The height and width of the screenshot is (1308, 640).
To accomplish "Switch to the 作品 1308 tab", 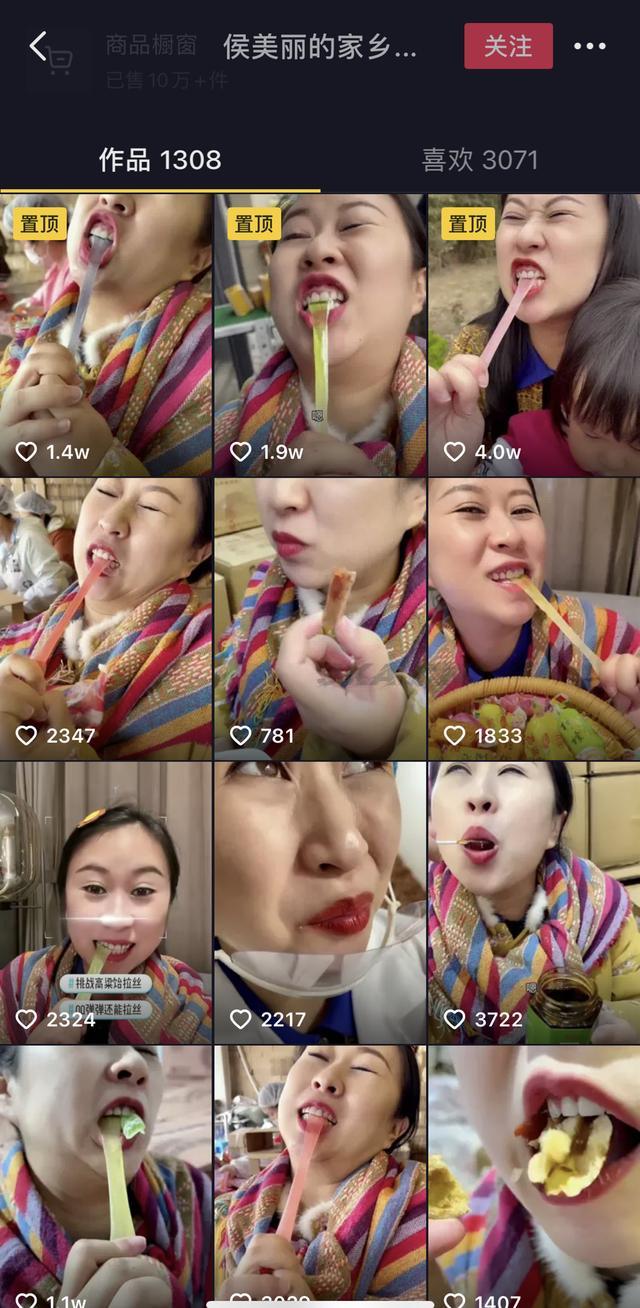I will pos(160,160).
